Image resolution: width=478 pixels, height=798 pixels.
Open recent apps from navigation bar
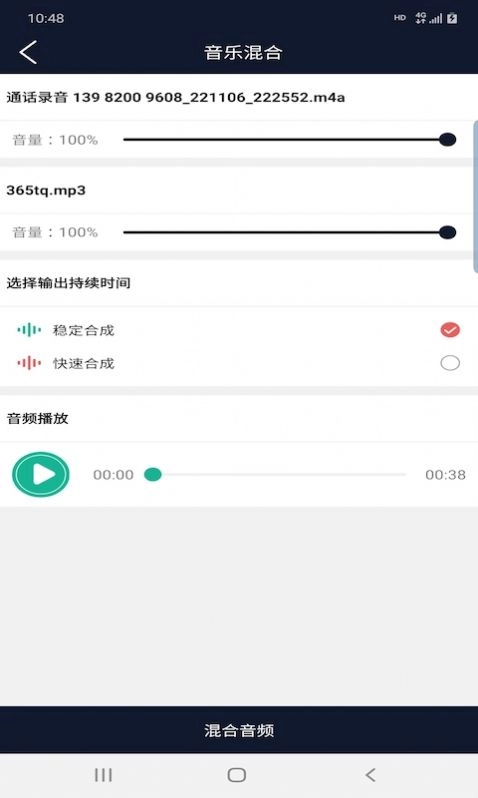coord(103,775)
